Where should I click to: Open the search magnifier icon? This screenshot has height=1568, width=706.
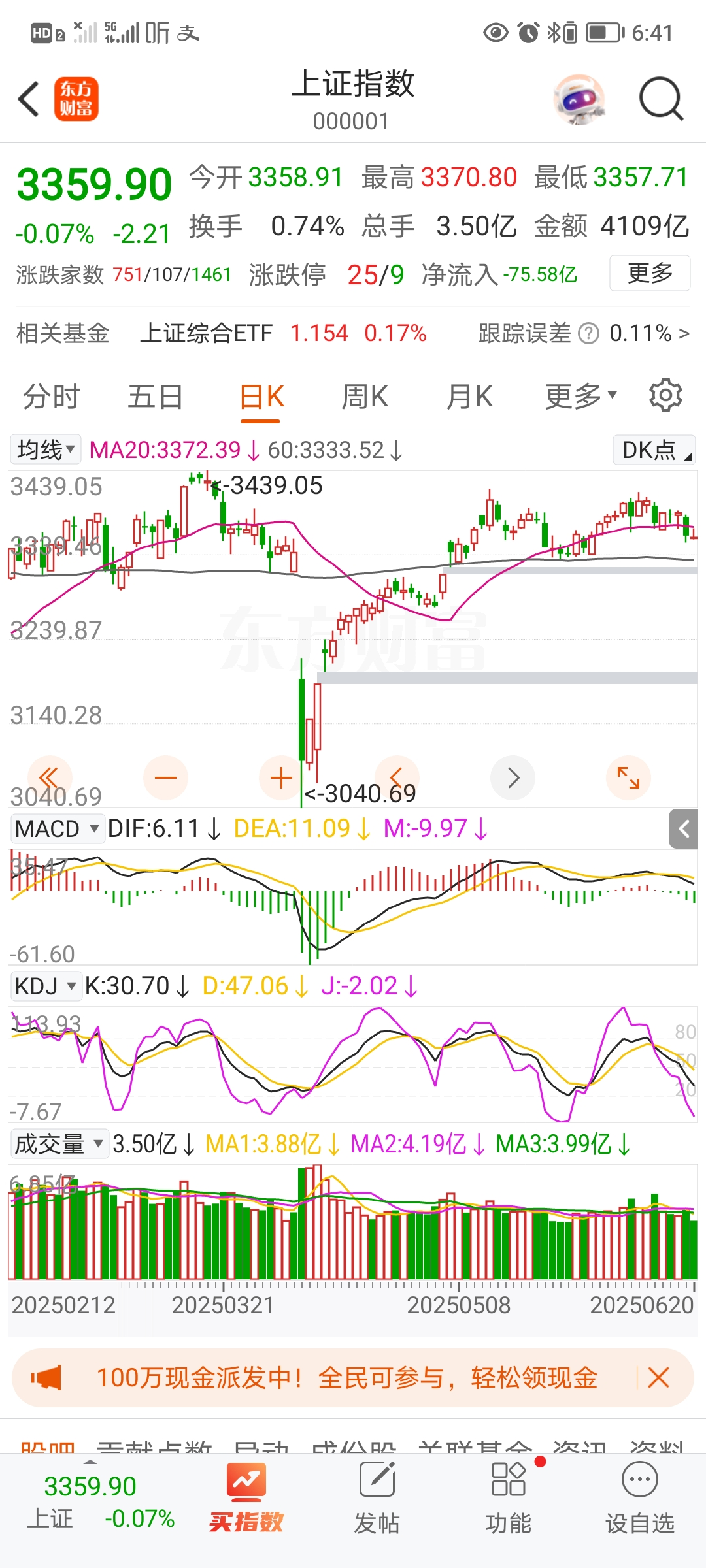point(660,99)
